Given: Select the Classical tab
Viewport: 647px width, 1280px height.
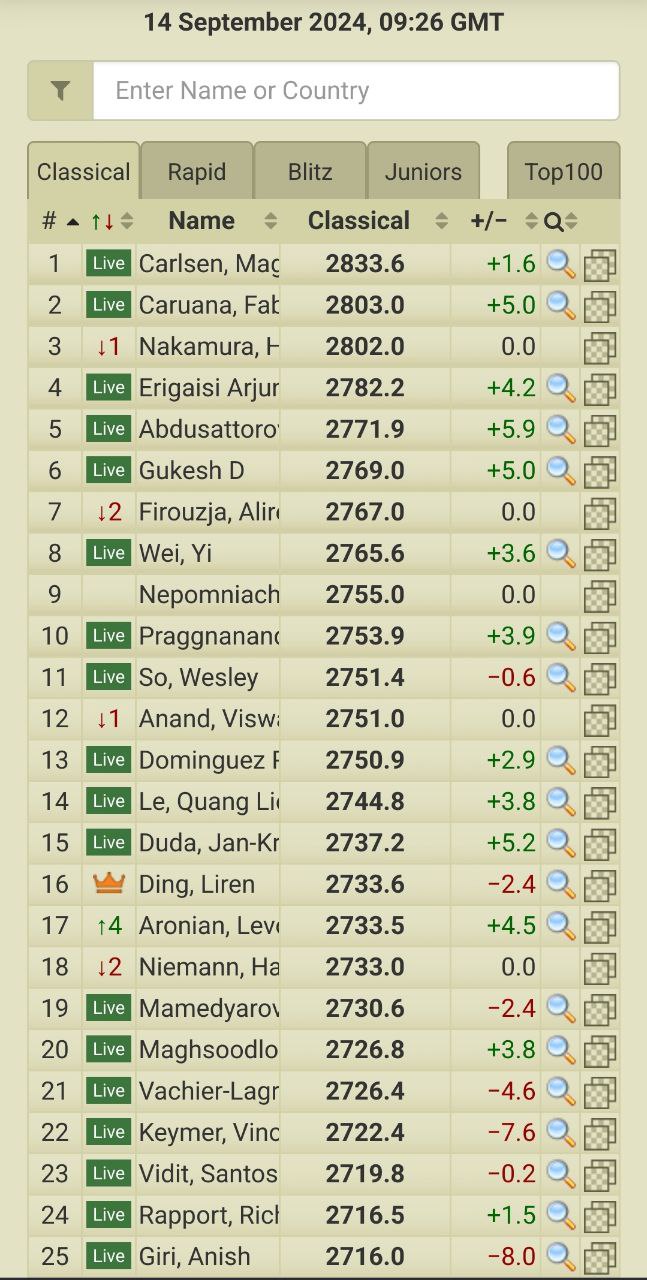Looking at the screenshot, I should 84,172.
